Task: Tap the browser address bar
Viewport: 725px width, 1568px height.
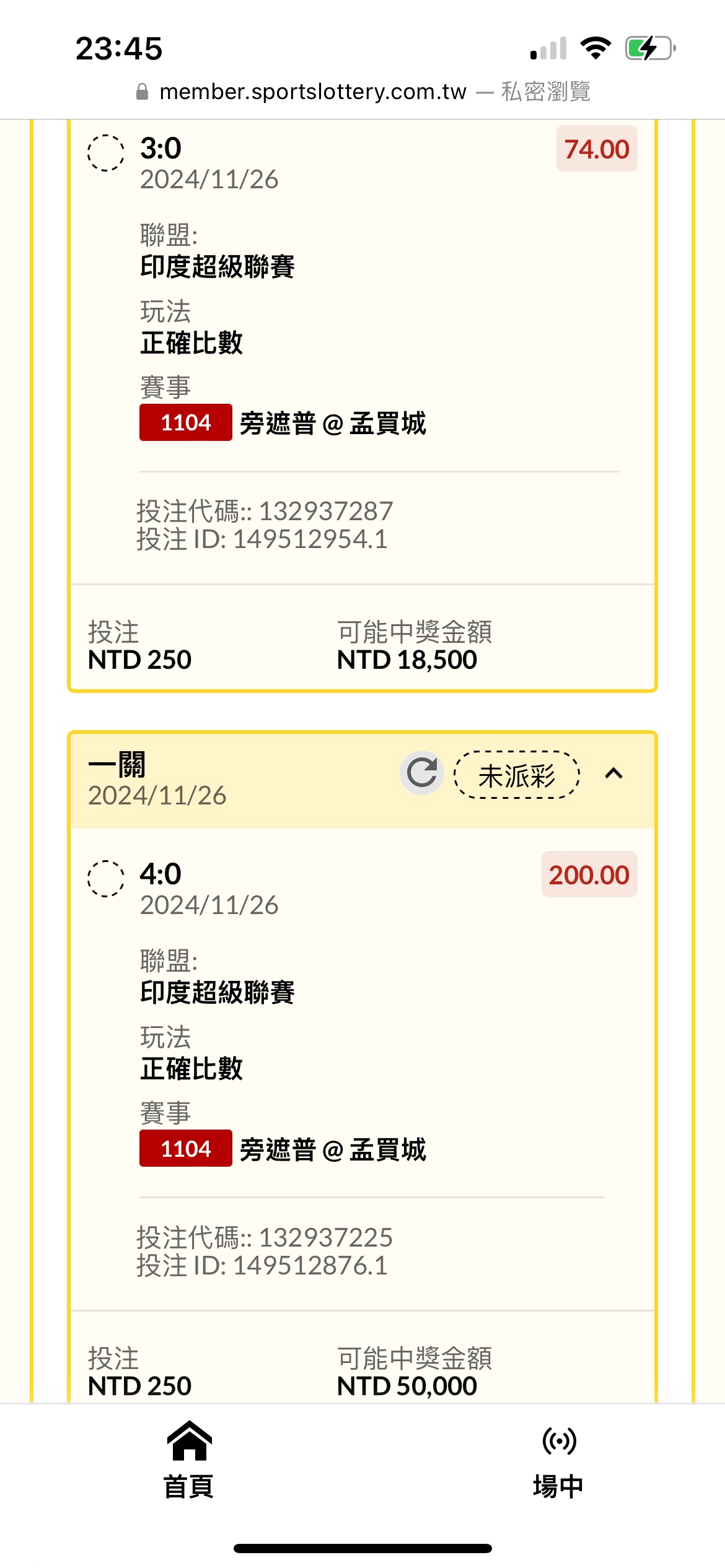Action: click(x=362, y=92)
